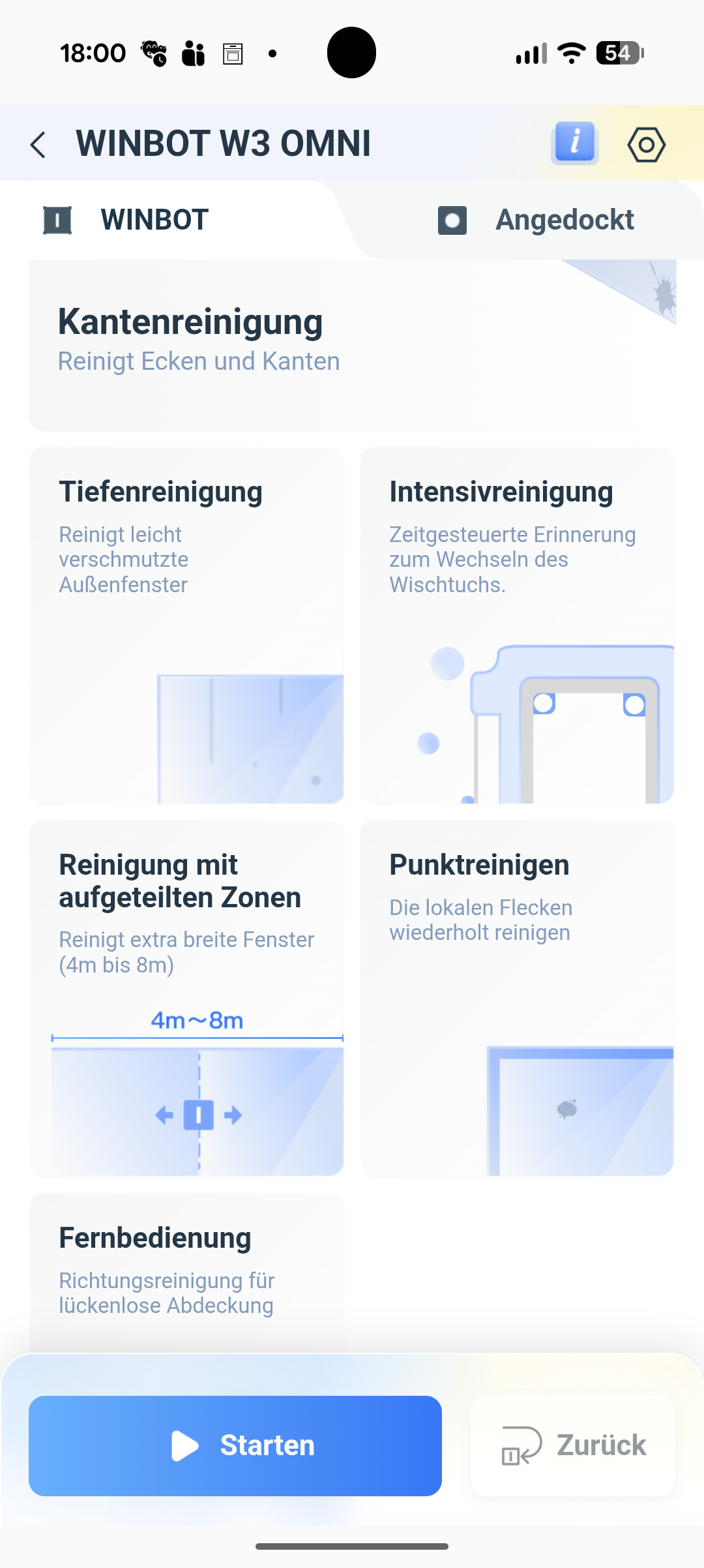The image size is (704, 1568).
Task: Open the Fernbedienung card
Action: coord(187,1272)
